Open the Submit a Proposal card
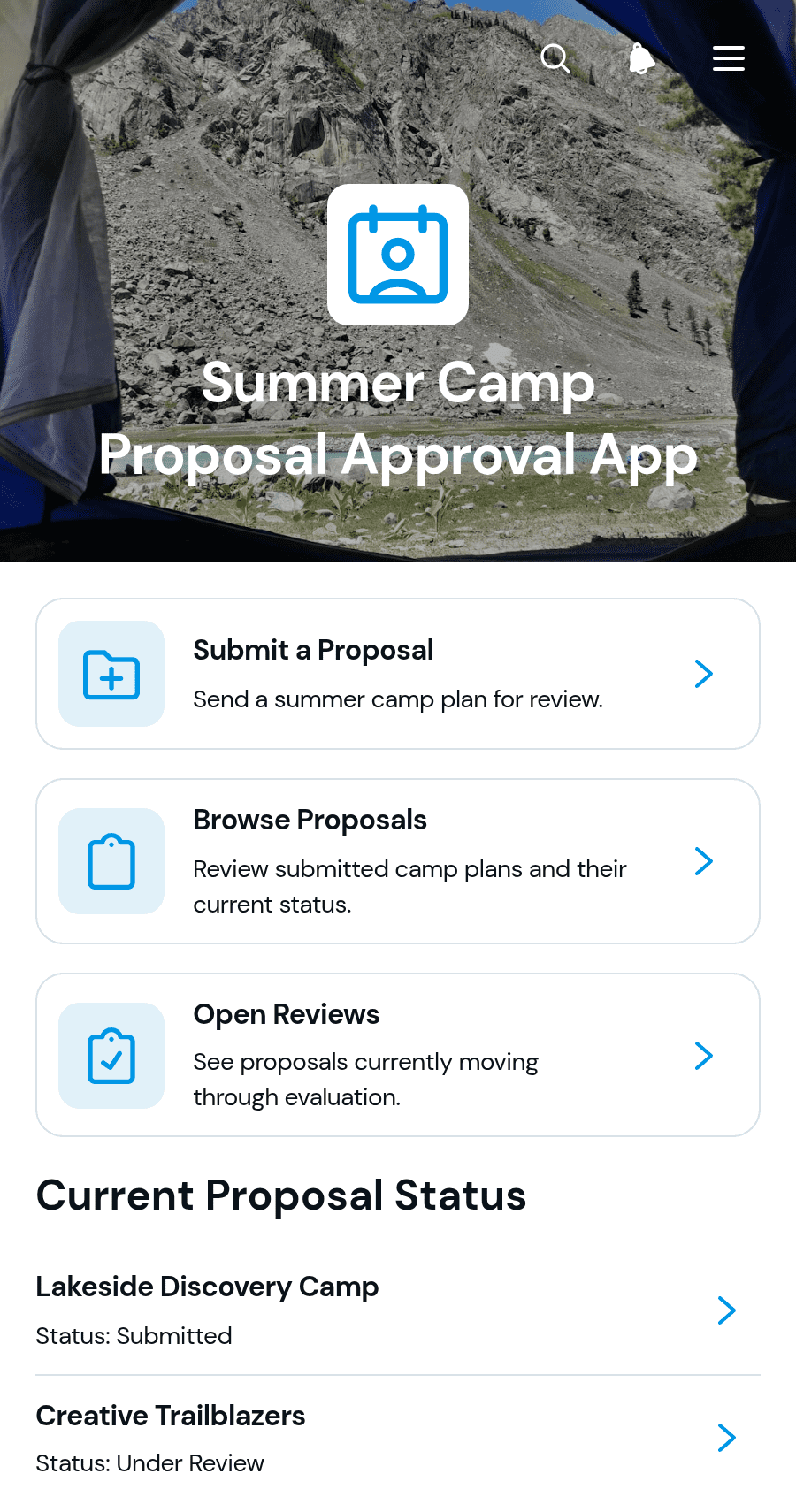Screen dimensions: 796x1512 tap(398, 674)
